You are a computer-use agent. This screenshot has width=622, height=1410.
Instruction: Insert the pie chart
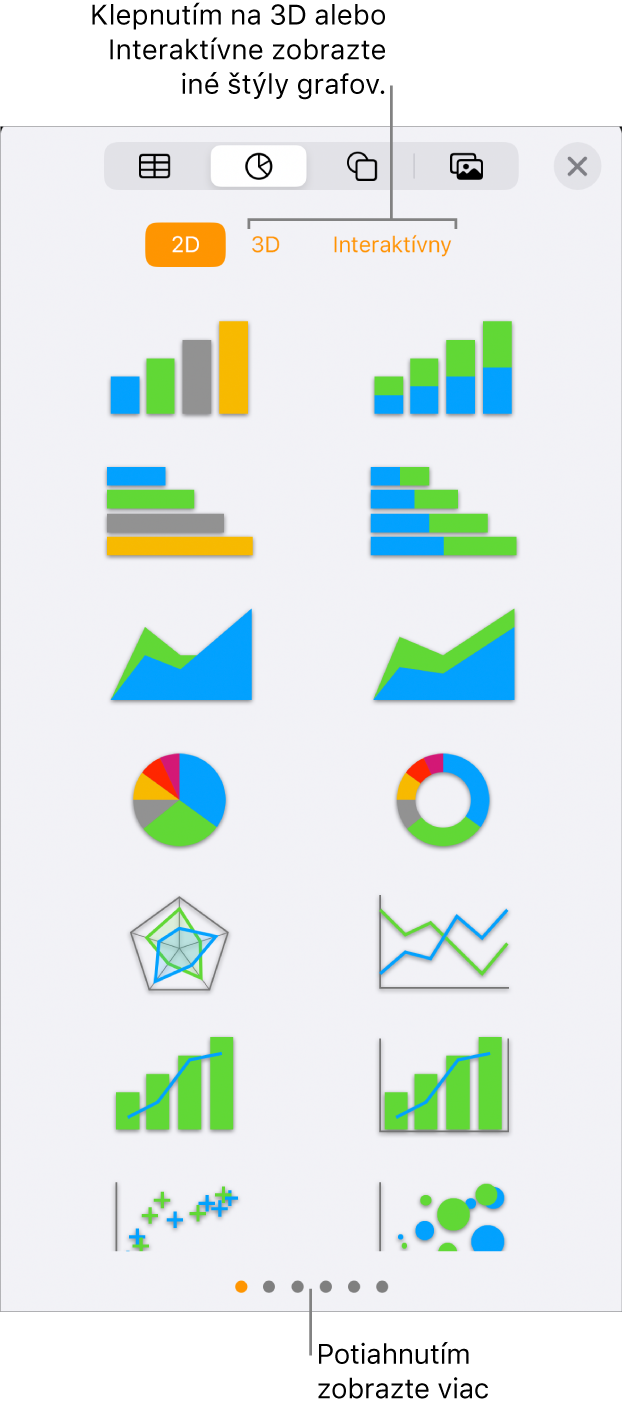tap(179, 800)
